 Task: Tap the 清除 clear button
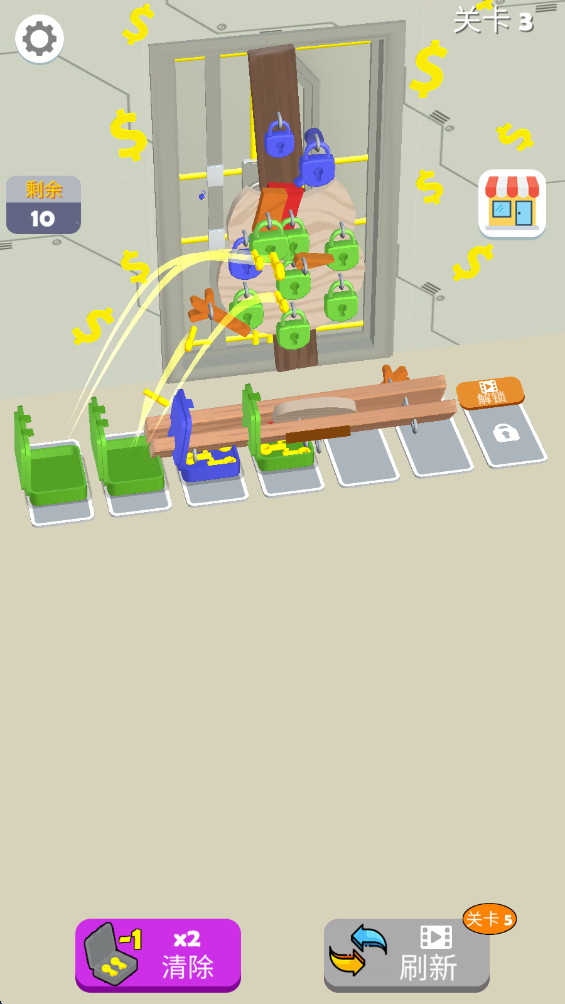click(x=158, y=955)
